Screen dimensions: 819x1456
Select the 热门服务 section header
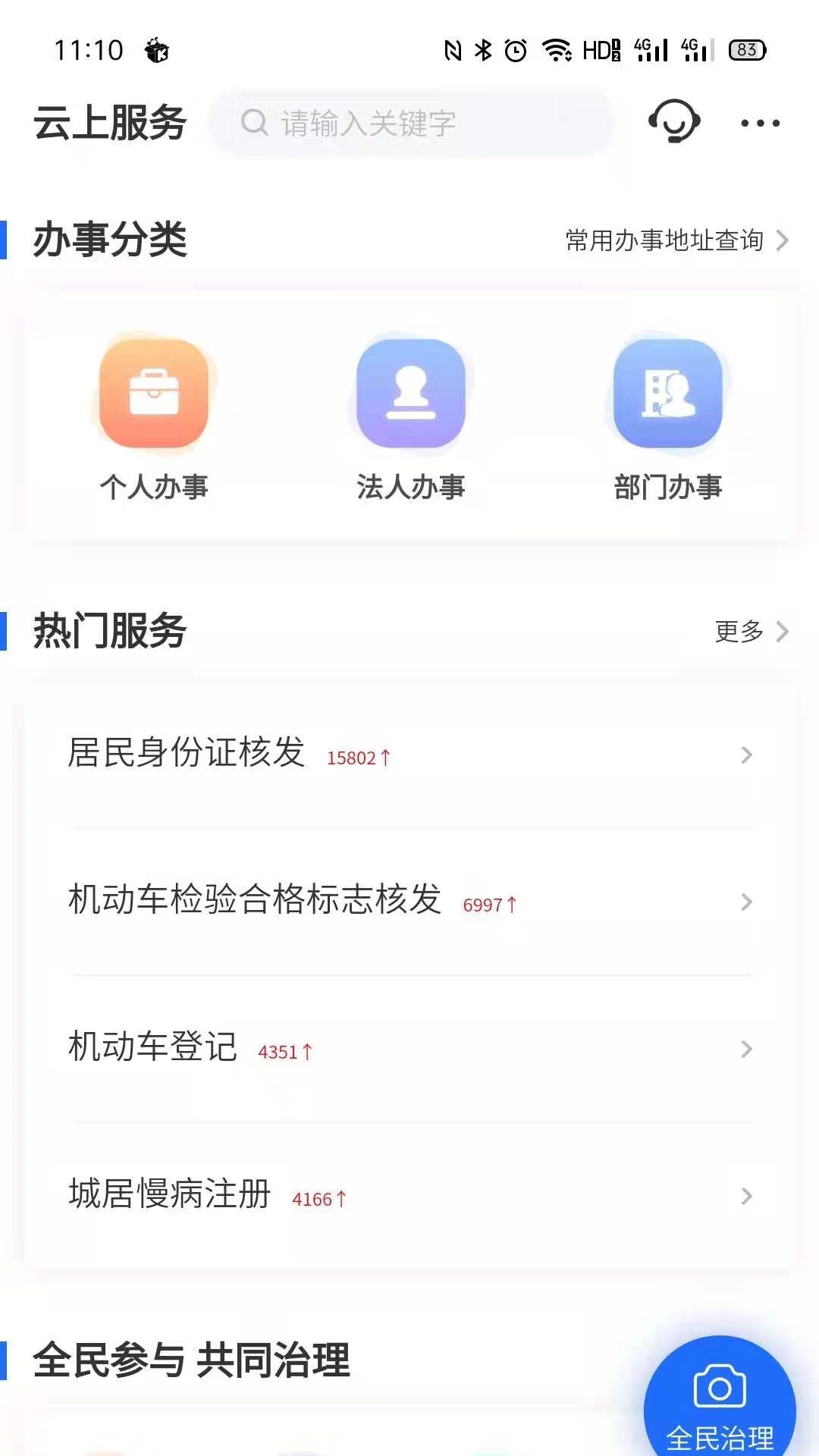(111, 629)
